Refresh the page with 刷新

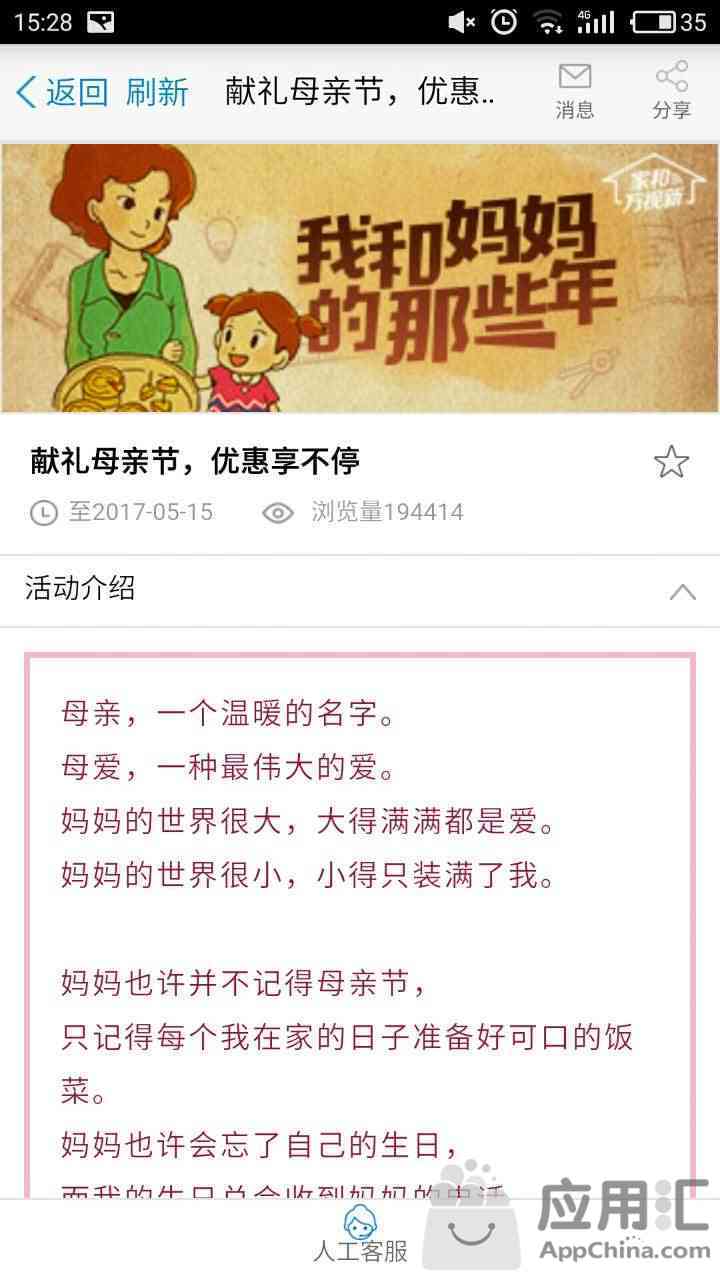point(157,92)
